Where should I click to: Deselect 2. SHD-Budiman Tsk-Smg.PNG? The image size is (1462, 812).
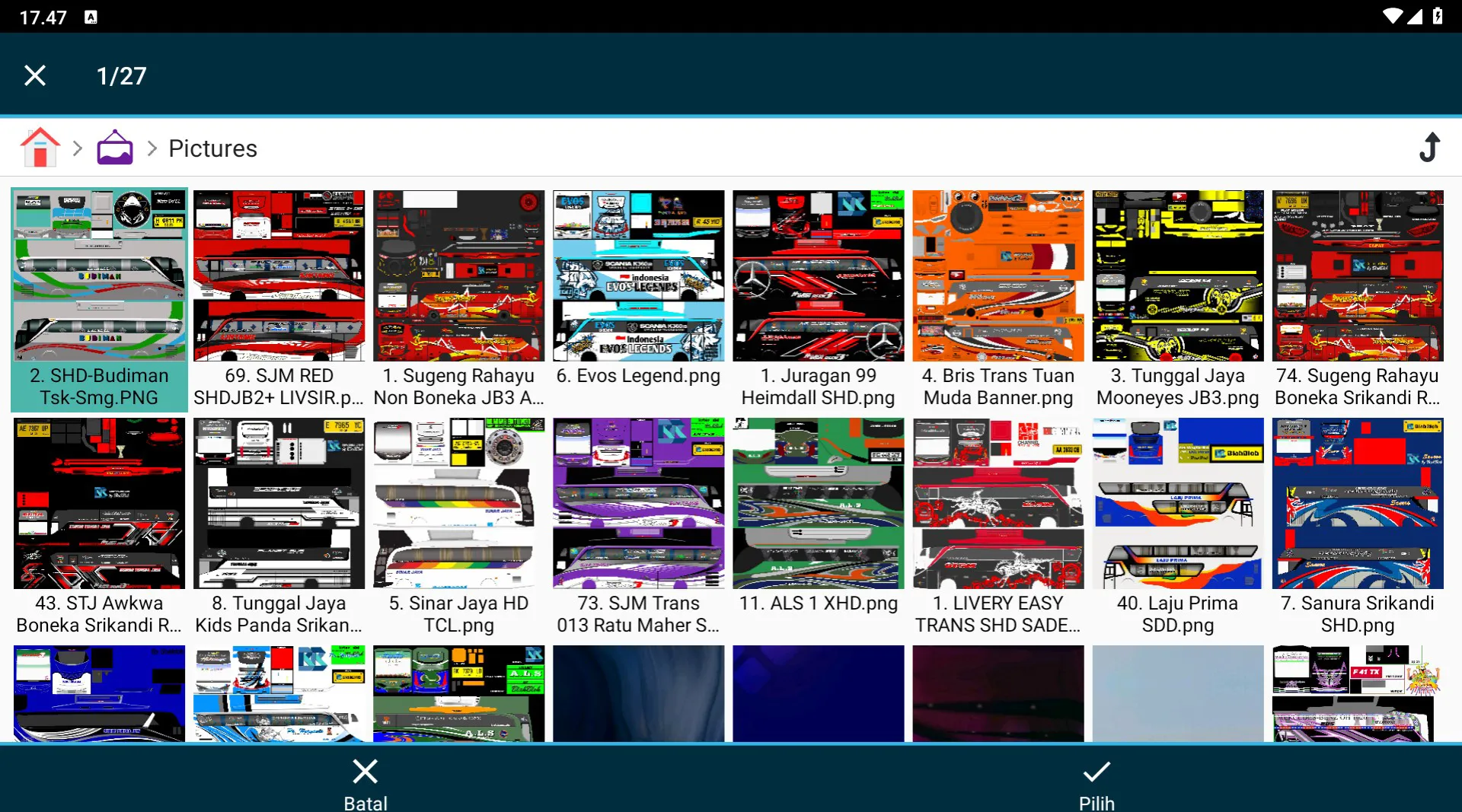[99, 299]
